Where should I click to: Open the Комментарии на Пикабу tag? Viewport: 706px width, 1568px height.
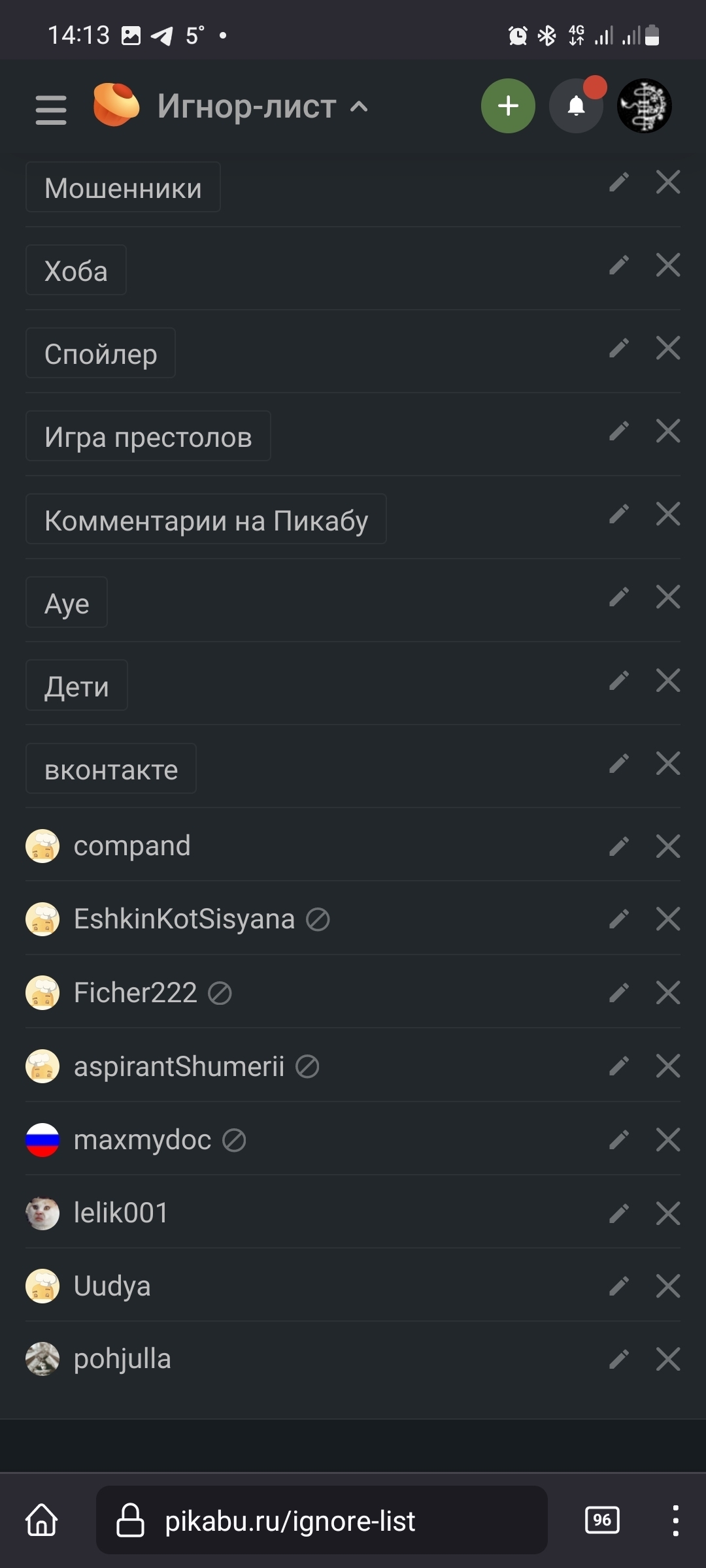click(206, 520)
